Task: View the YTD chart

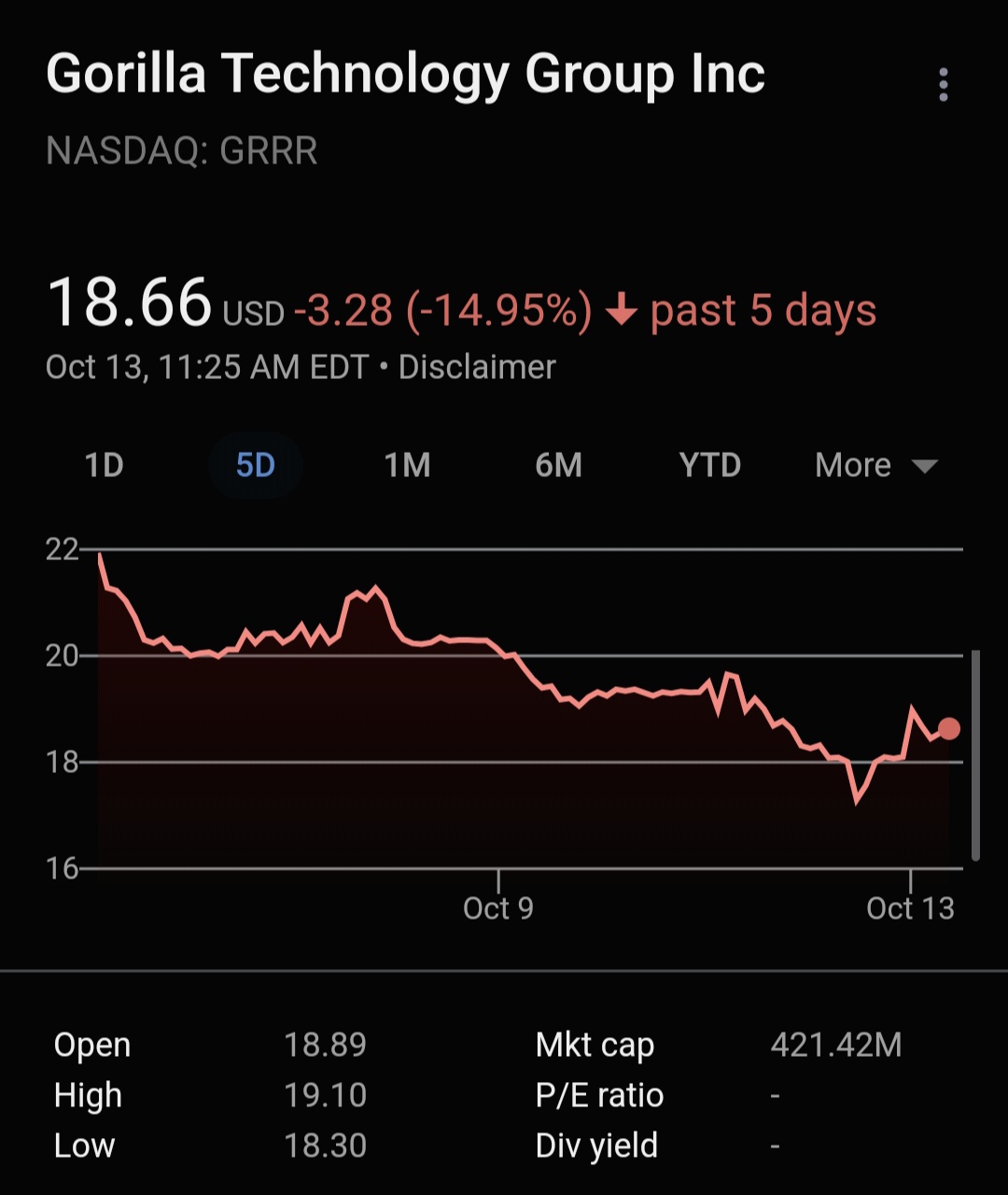Action: [709, 465]
